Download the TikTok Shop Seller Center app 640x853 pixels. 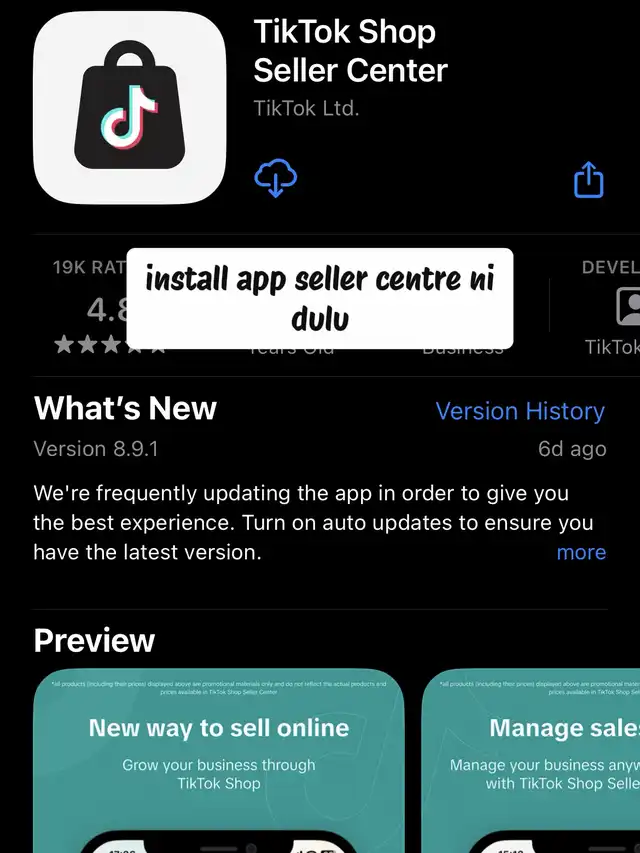pyautogui.click(x=275, y=179)
